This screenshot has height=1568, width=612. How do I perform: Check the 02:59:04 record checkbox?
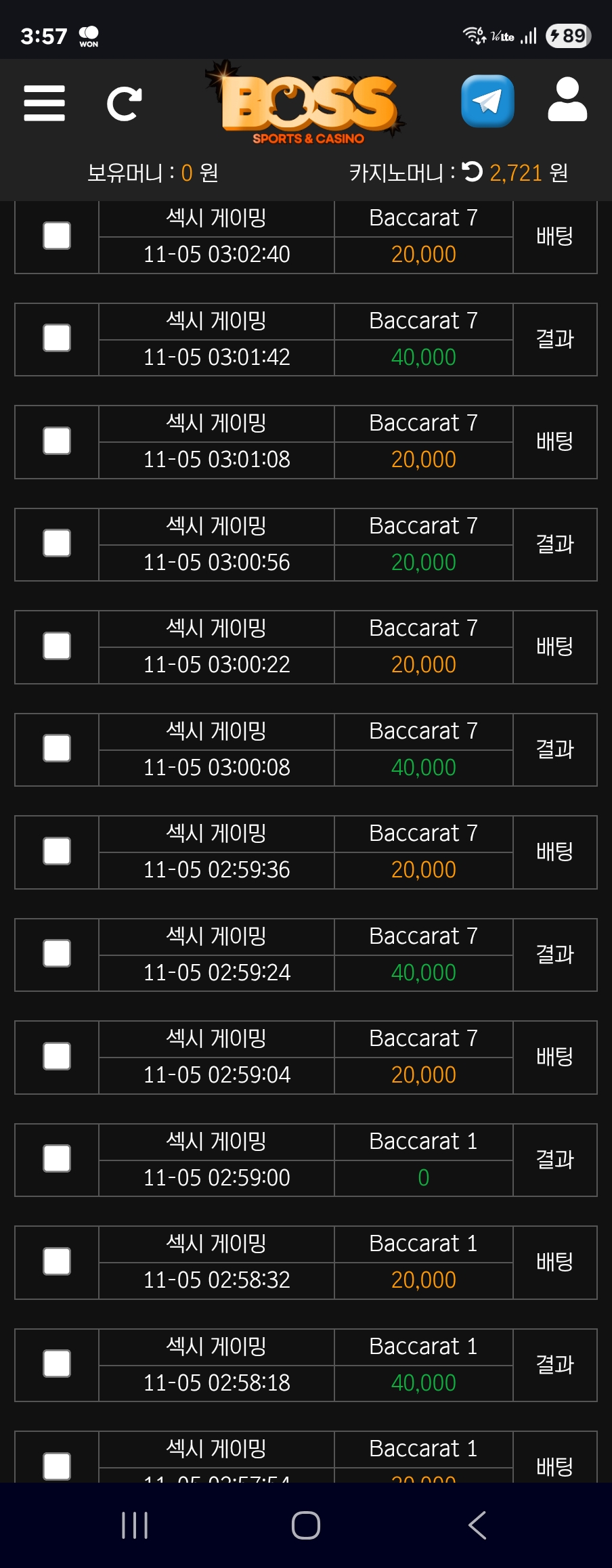coord(57,1056)
